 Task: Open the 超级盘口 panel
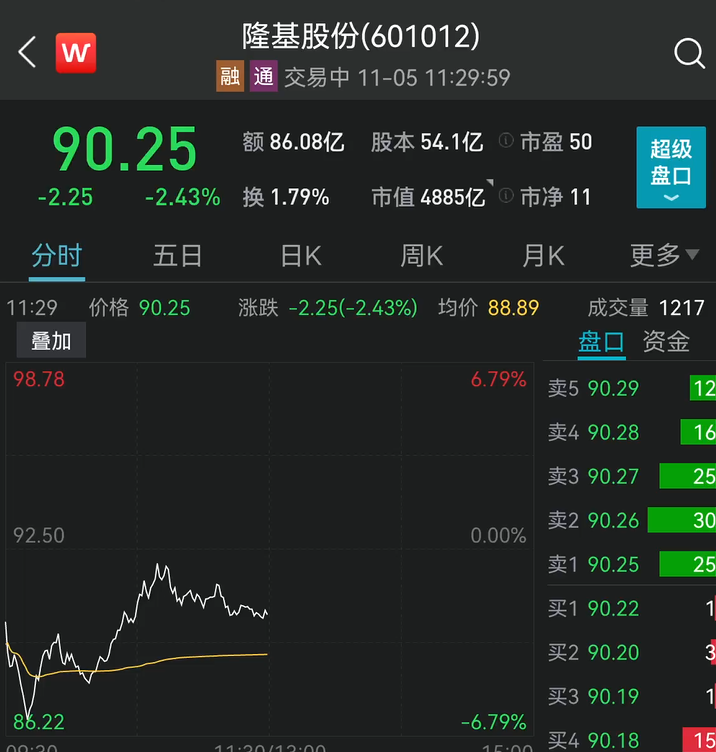pyautogui.click(x=670, y=167)
